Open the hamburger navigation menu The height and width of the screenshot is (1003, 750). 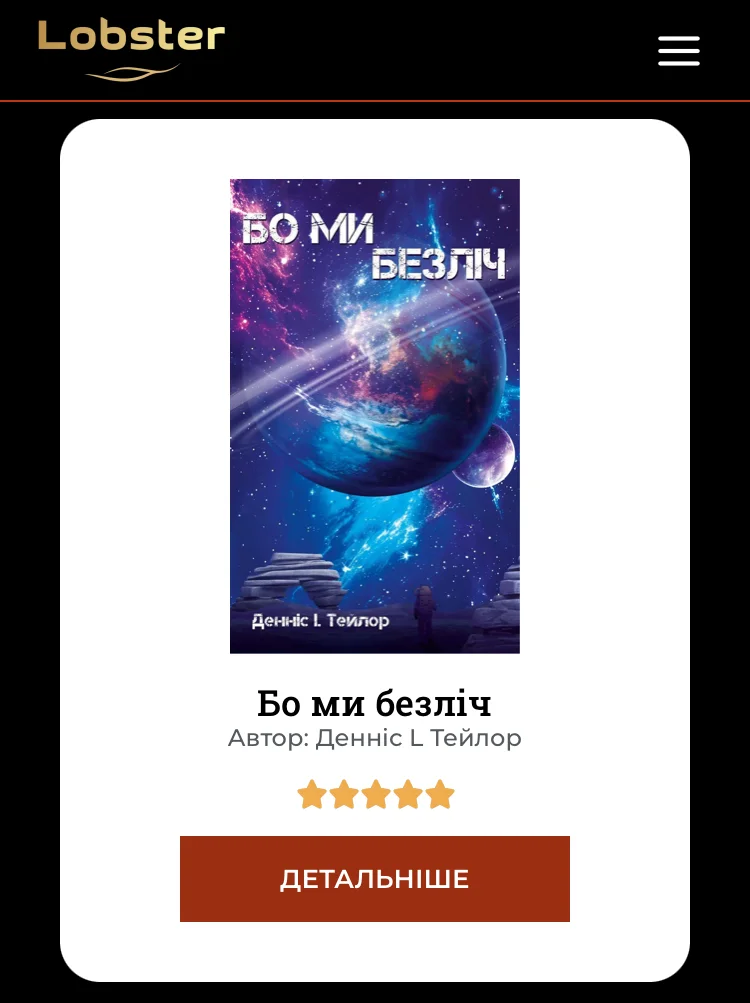tap(678, 51)
